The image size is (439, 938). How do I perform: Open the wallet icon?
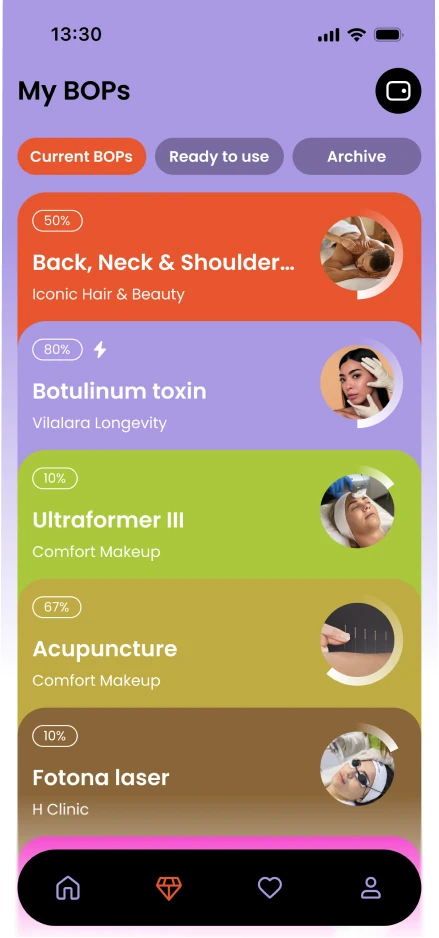pos(398,91)
